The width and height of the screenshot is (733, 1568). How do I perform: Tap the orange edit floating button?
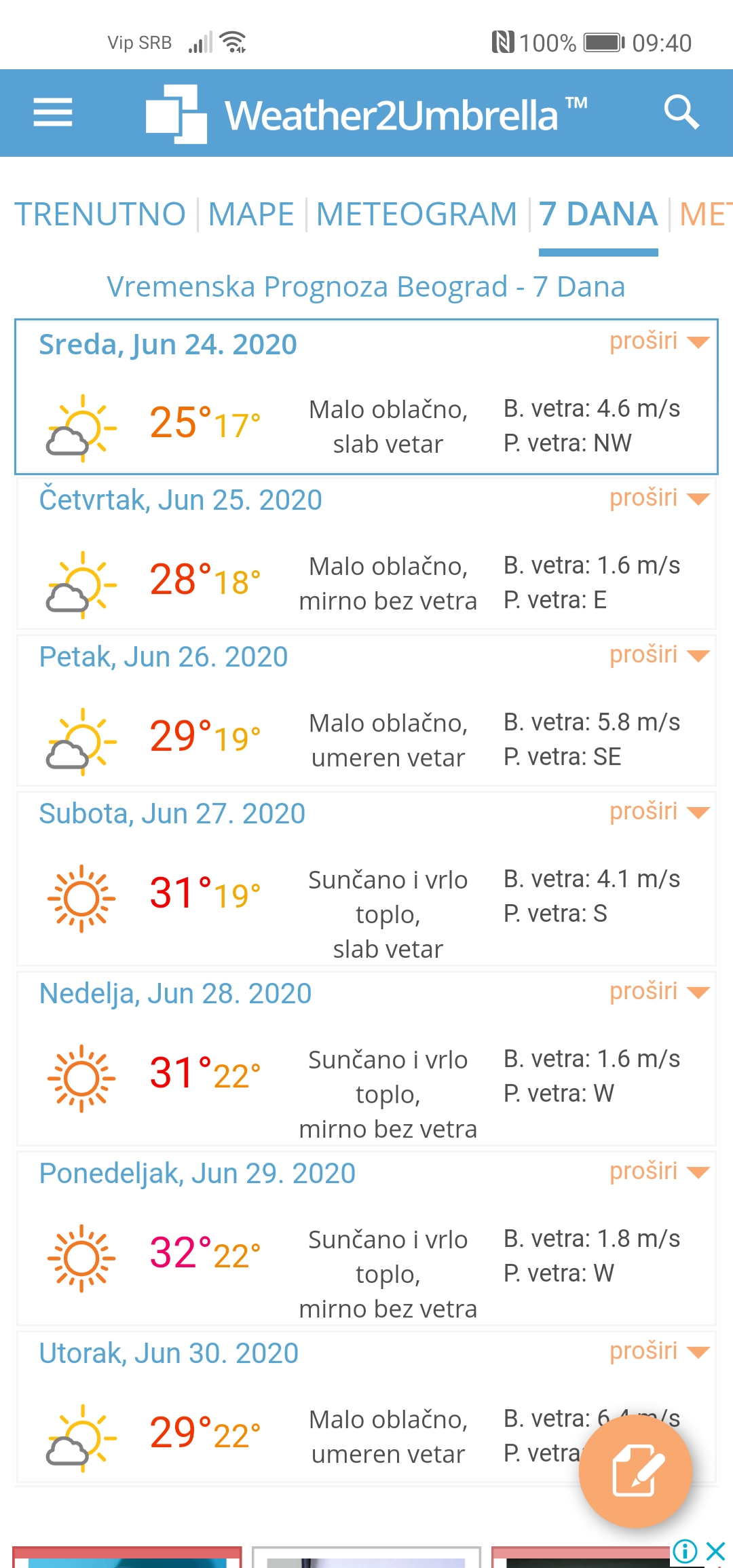(x=636, y=1471)
